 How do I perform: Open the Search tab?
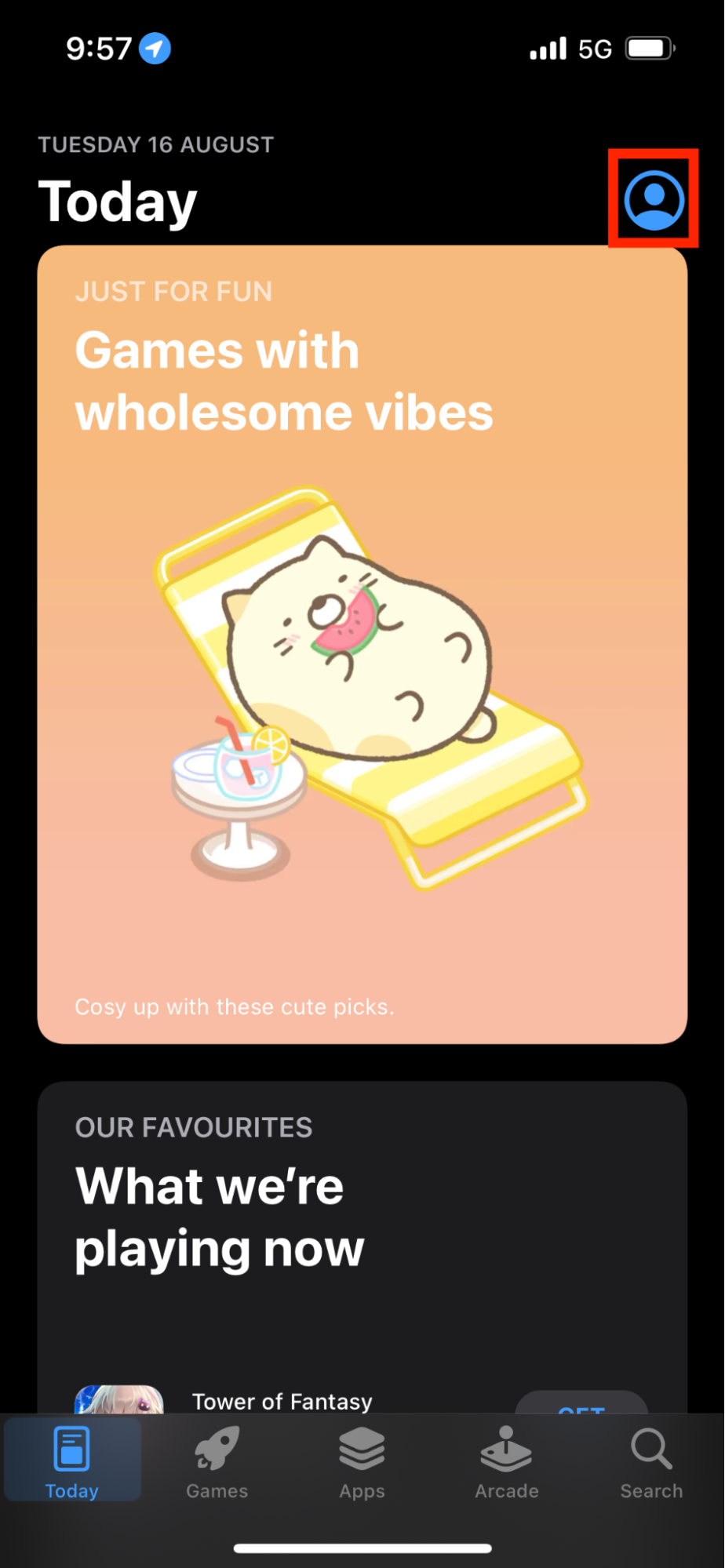click(x=651, y=1461)
